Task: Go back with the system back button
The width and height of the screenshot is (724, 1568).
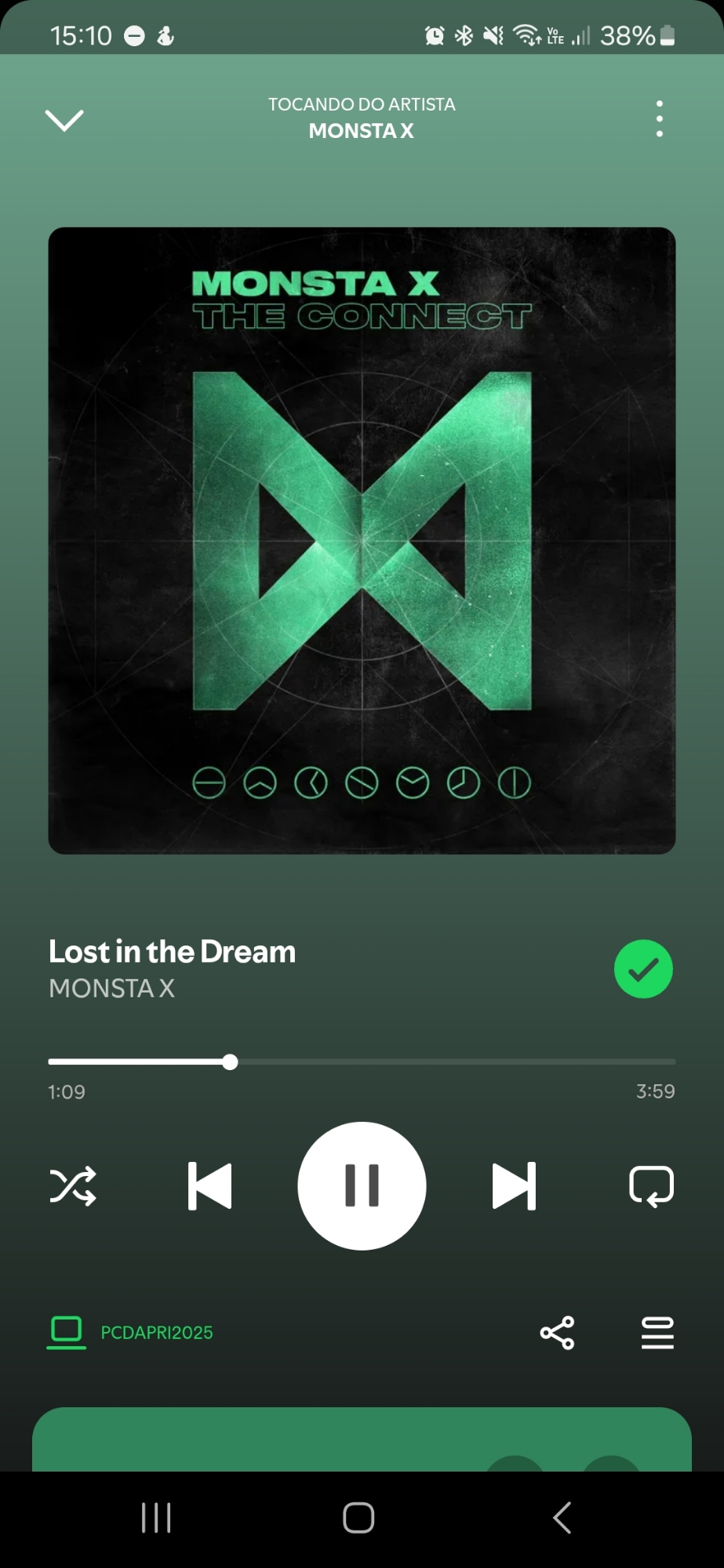Action: coord(562,1518)
